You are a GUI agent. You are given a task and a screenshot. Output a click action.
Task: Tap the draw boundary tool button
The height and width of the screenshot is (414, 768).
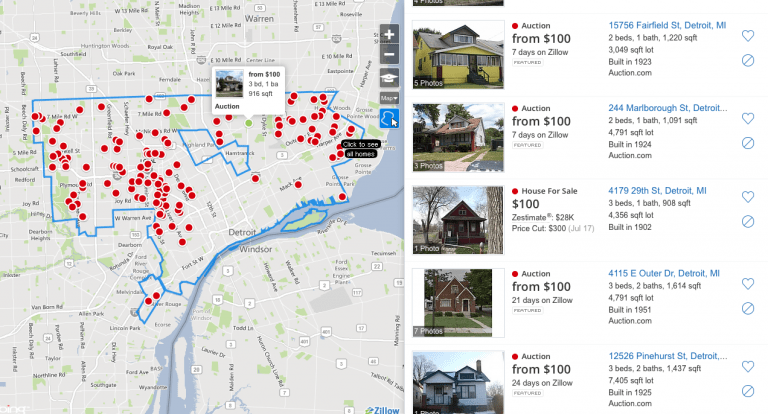point(389,119)
